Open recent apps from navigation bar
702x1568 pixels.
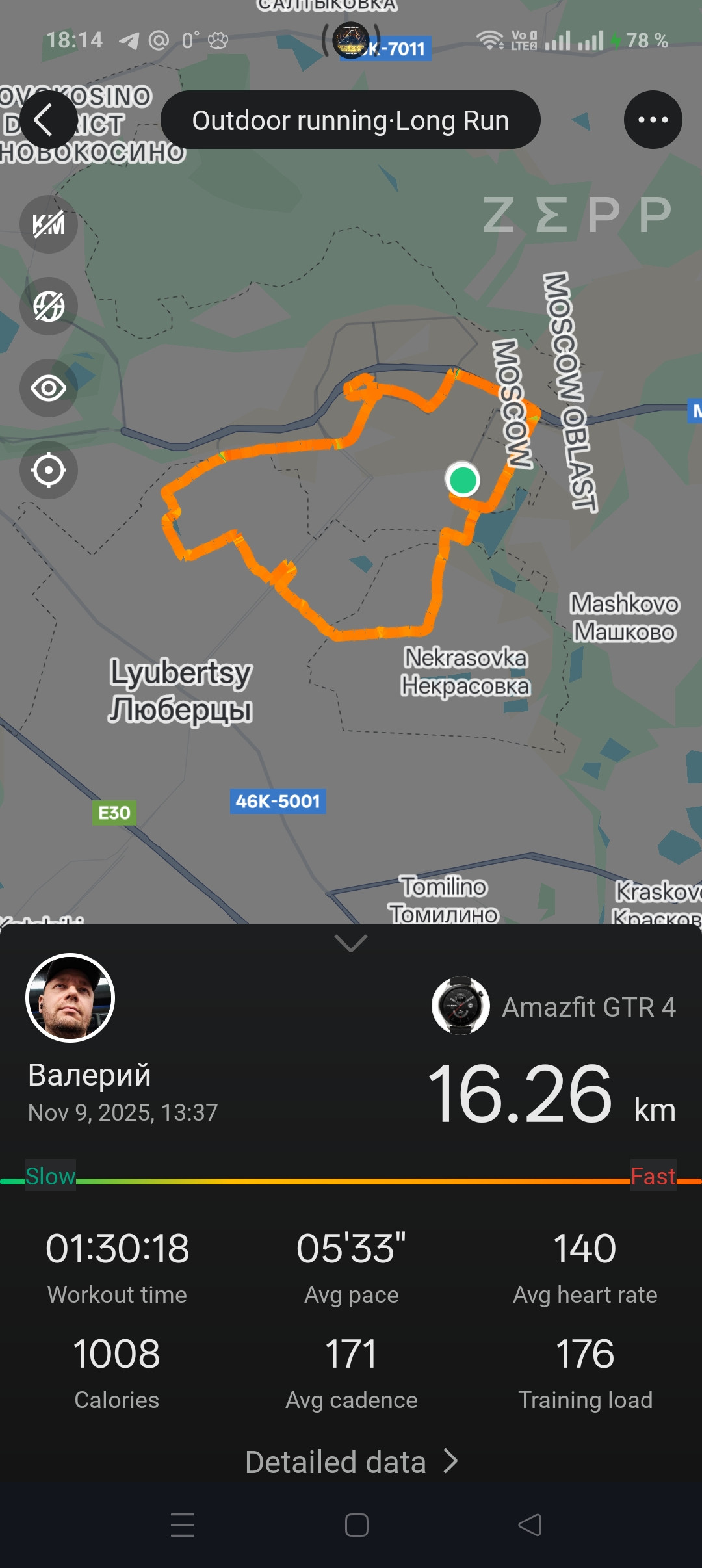(183, 1525)
